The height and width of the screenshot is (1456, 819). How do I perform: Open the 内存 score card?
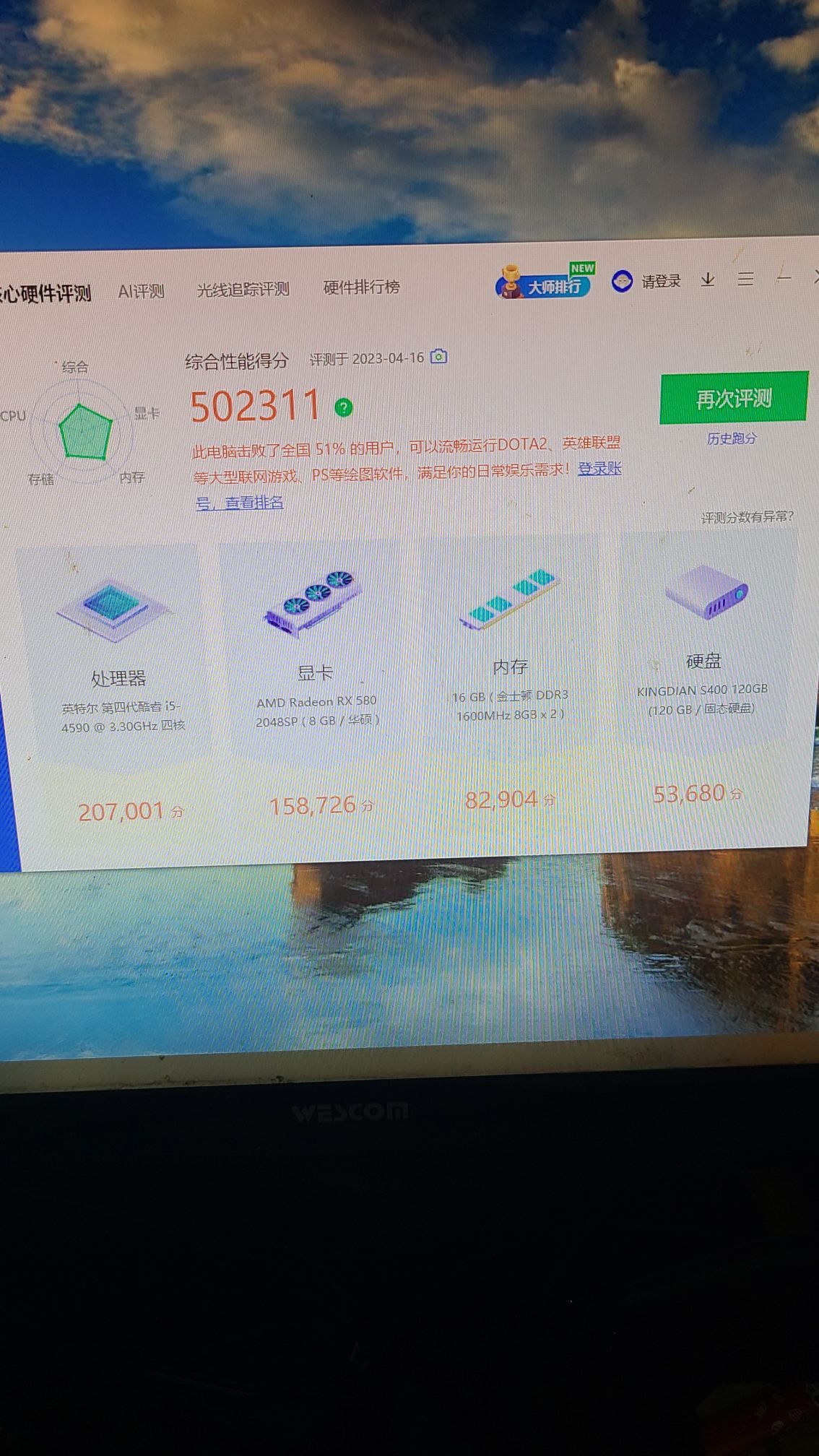510,677
